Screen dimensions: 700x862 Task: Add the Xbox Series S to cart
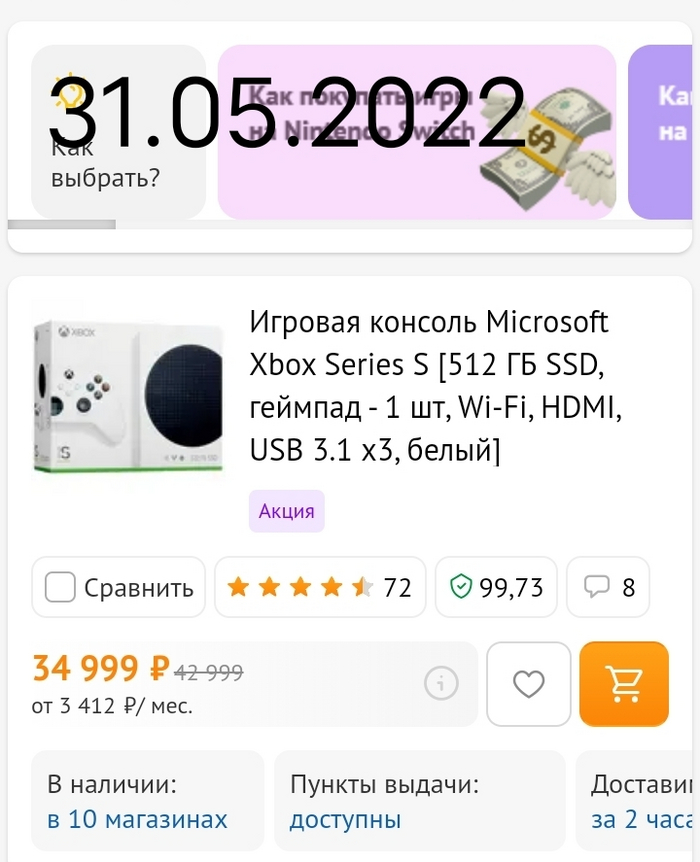click(624, 684)
